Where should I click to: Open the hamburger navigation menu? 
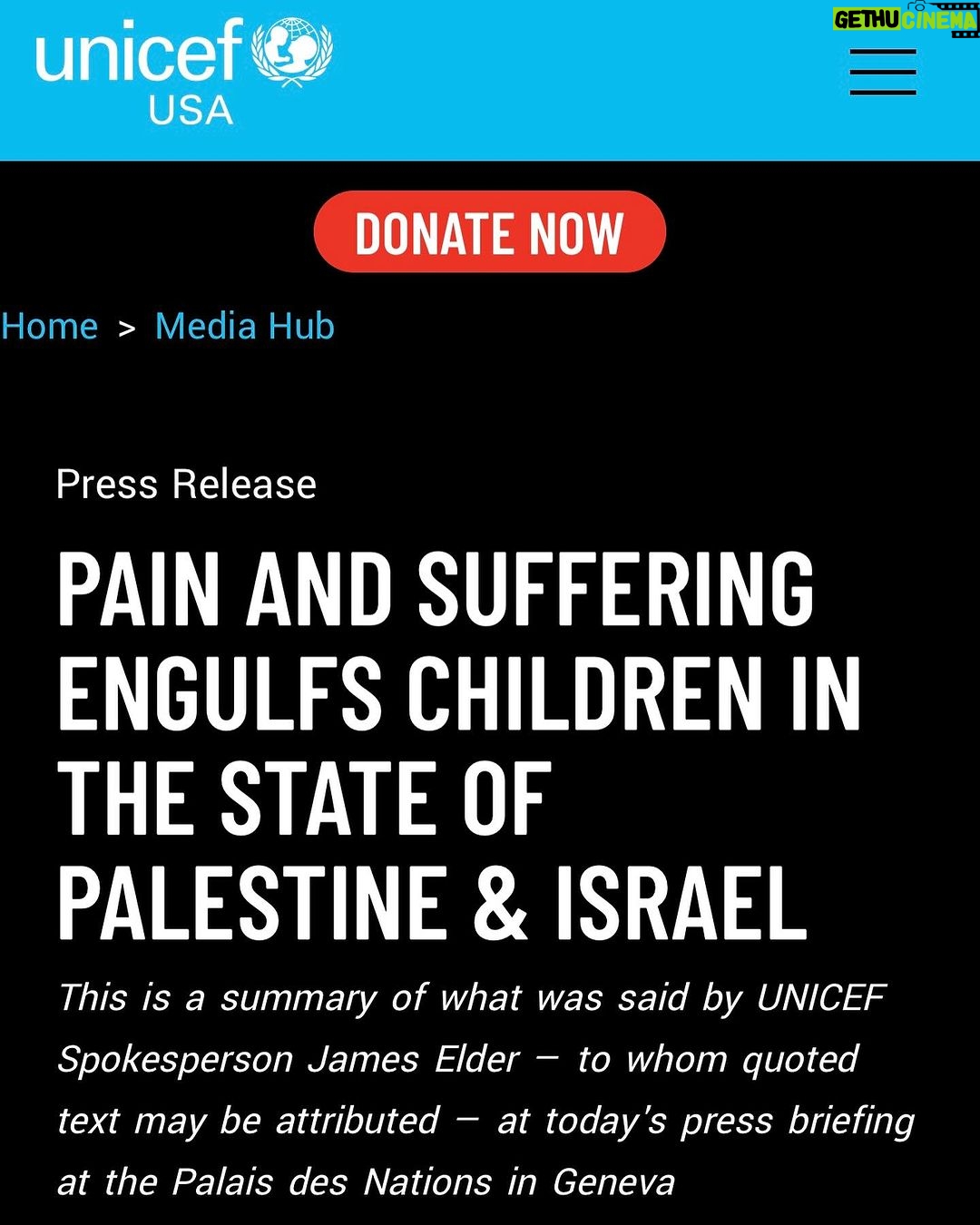coord(882,73)
